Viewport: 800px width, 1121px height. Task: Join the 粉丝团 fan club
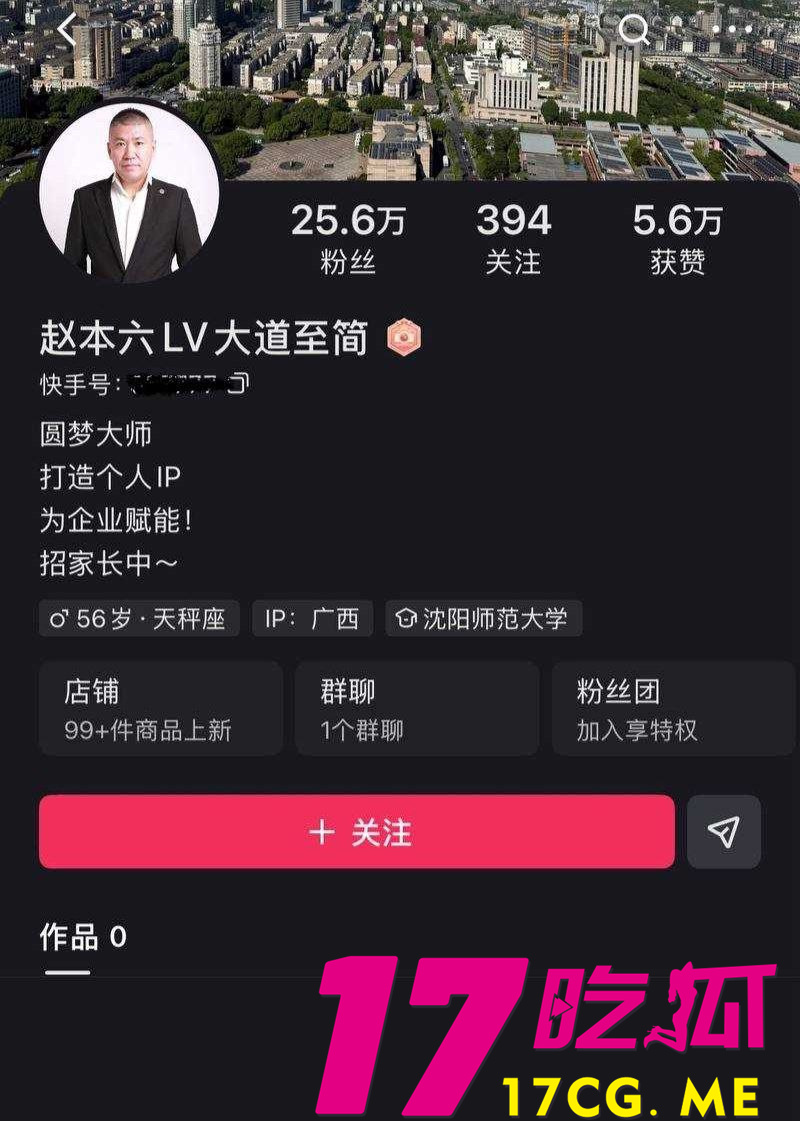[673, 708]
